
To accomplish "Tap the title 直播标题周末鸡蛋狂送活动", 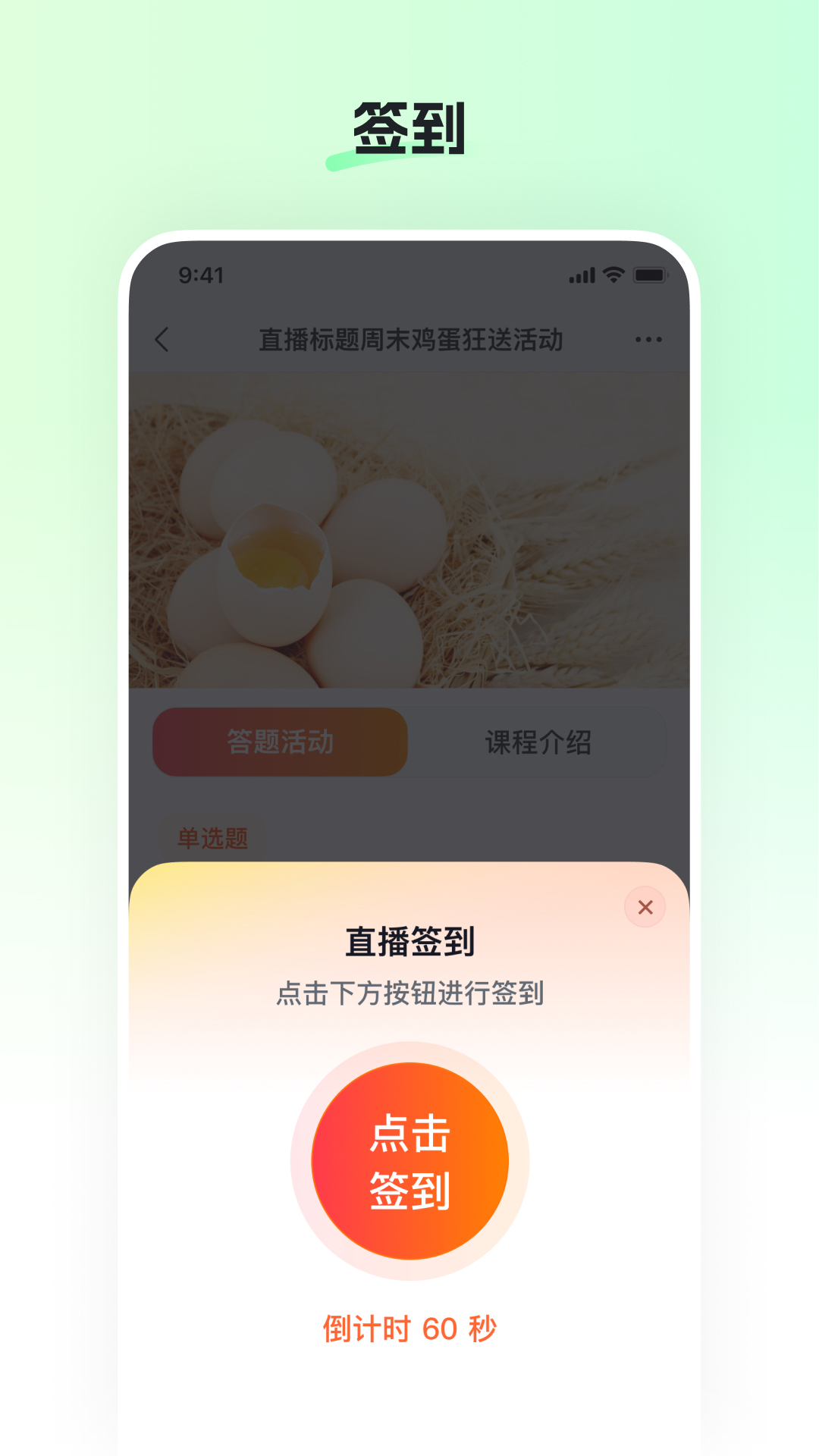I will pos(412,340).
